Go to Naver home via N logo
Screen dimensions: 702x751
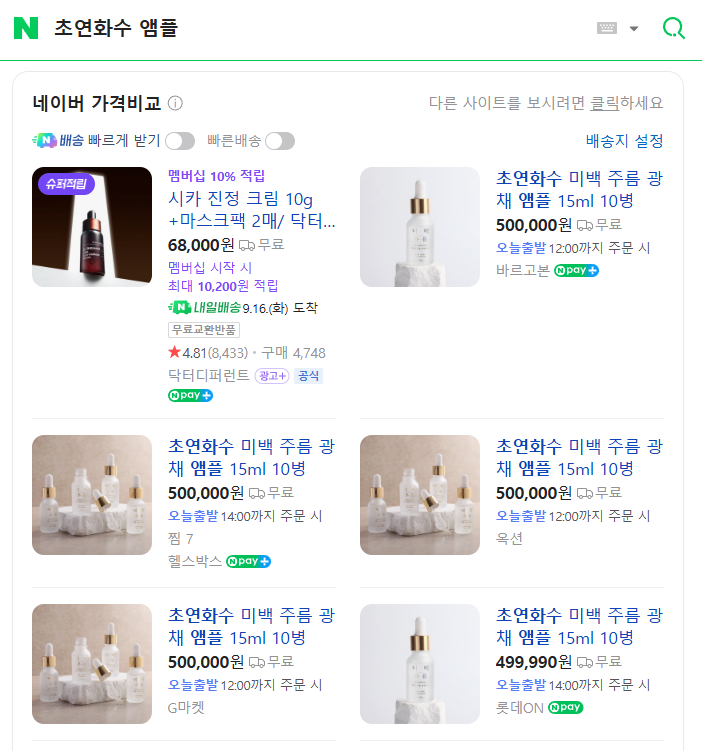click(26, 28)
